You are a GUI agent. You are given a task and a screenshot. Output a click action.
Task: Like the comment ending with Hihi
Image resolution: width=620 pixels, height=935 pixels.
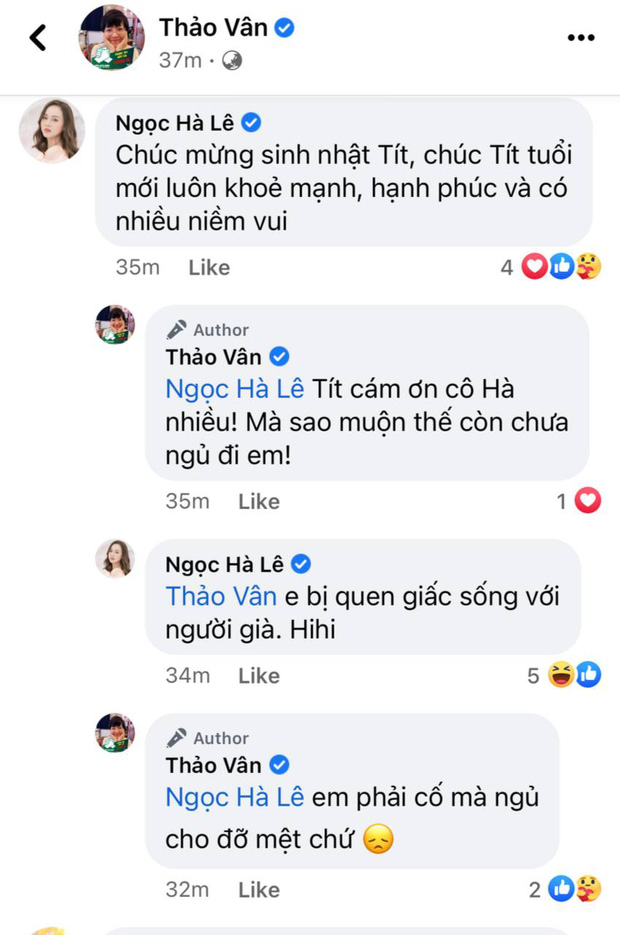(259, 676)
